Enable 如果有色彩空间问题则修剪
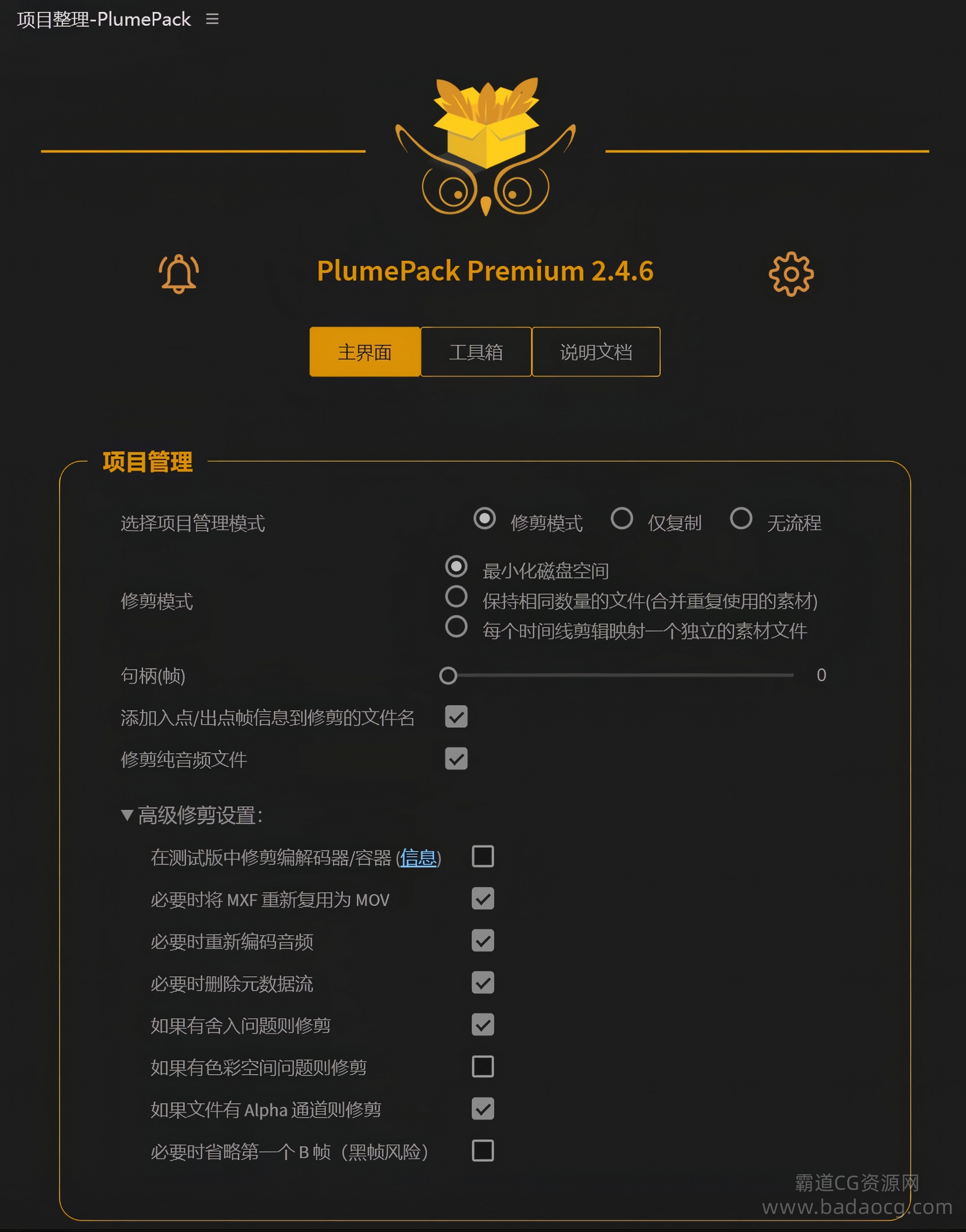Viewport: 966px width, 1232px height. [482, 1067]
